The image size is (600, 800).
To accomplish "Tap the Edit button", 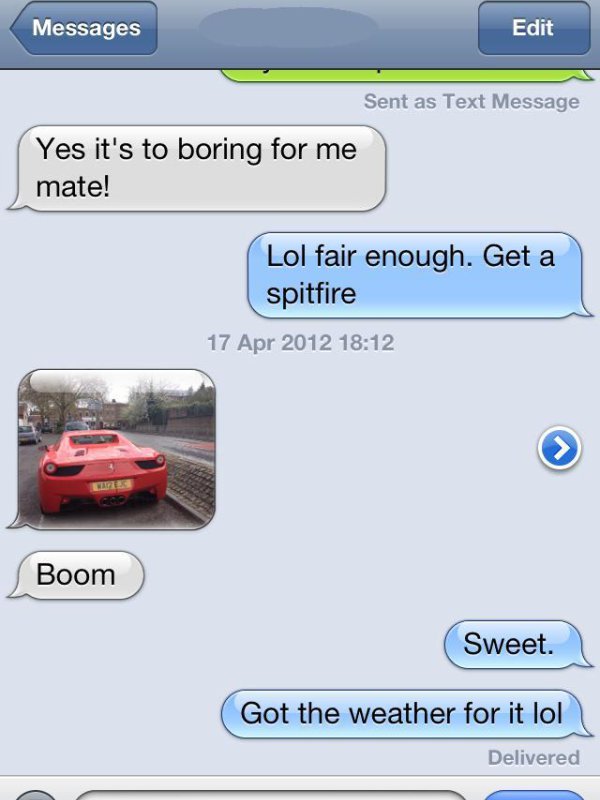I will click(x=532, y=29).
